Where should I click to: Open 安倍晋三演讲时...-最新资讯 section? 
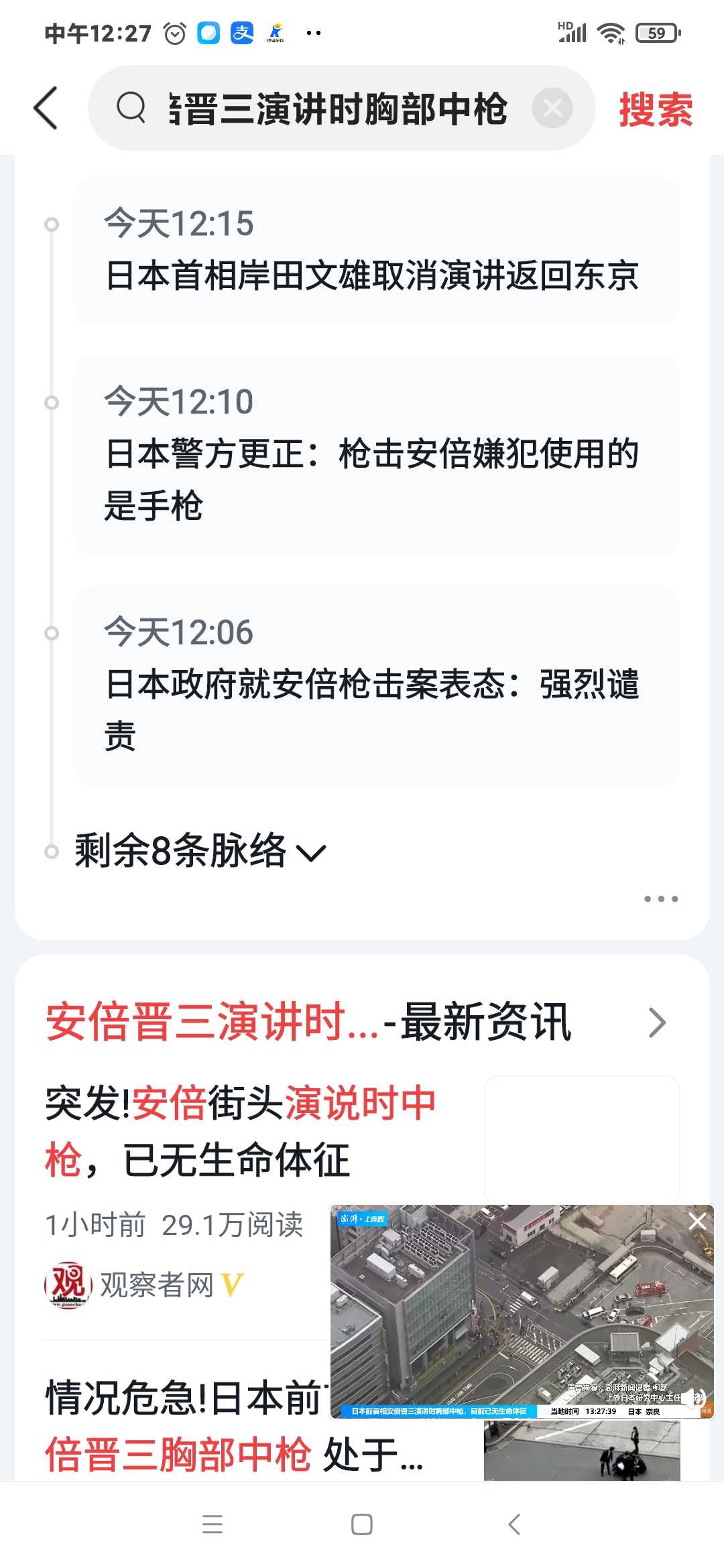[x=356, y=1023]
